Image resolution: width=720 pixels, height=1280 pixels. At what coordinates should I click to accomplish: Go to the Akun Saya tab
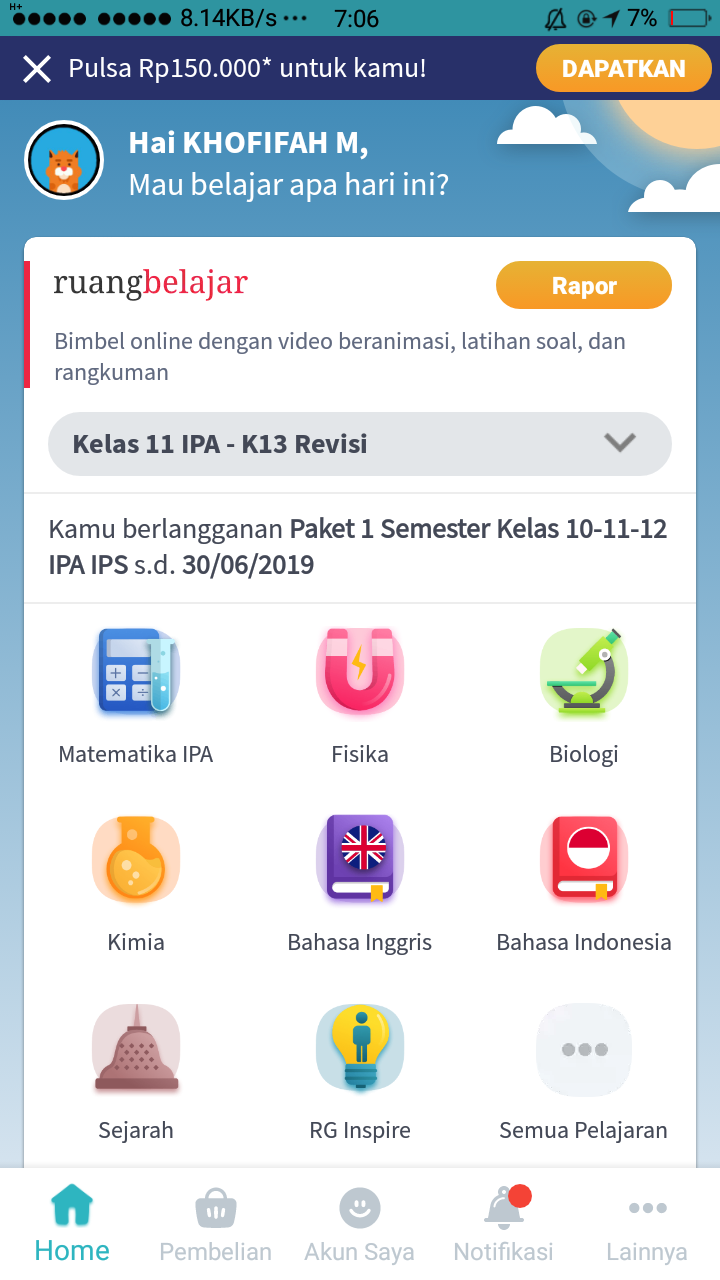360,1224
